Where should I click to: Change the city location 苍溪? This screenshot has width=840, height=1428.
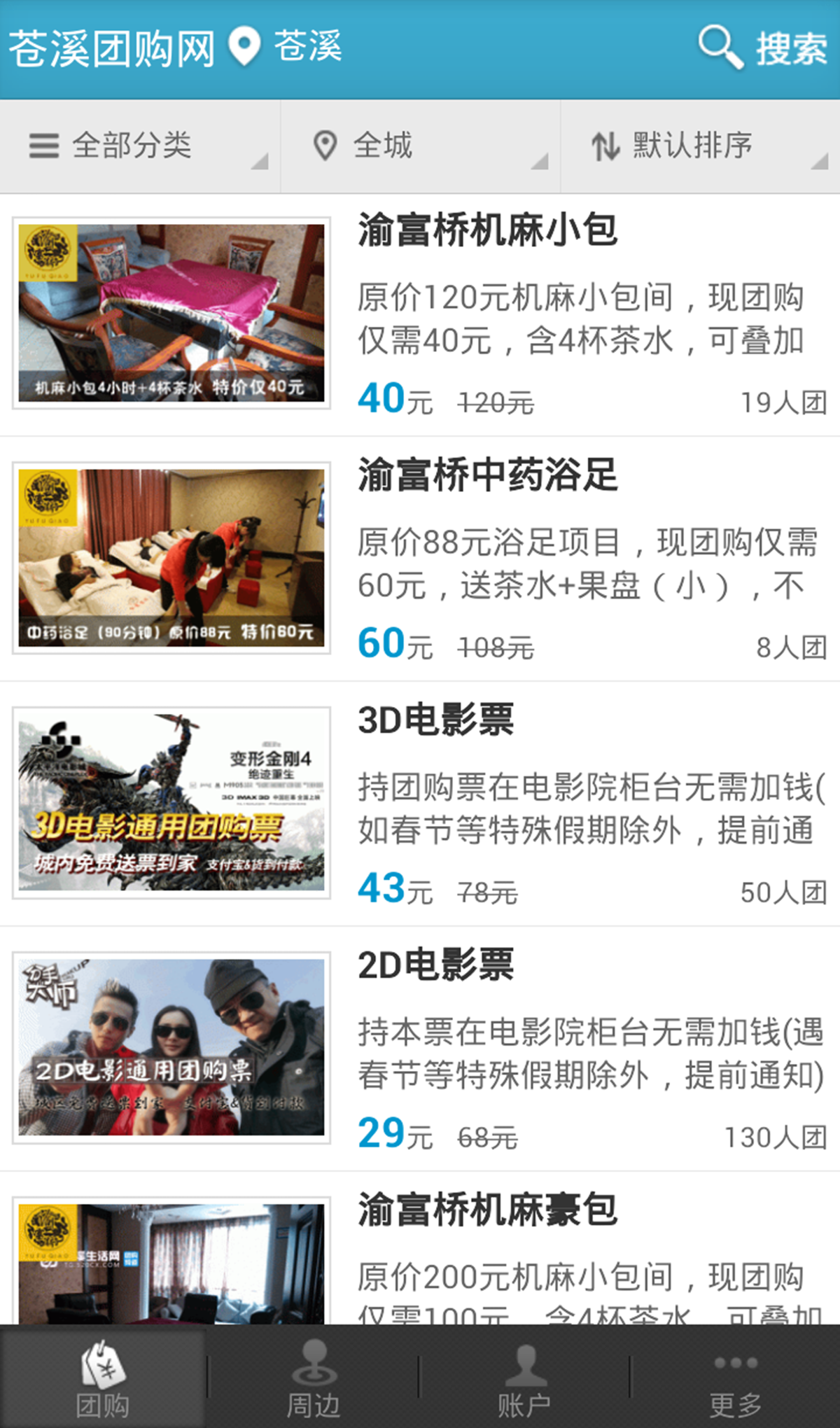pyautogui.click(x=286, y=47)
